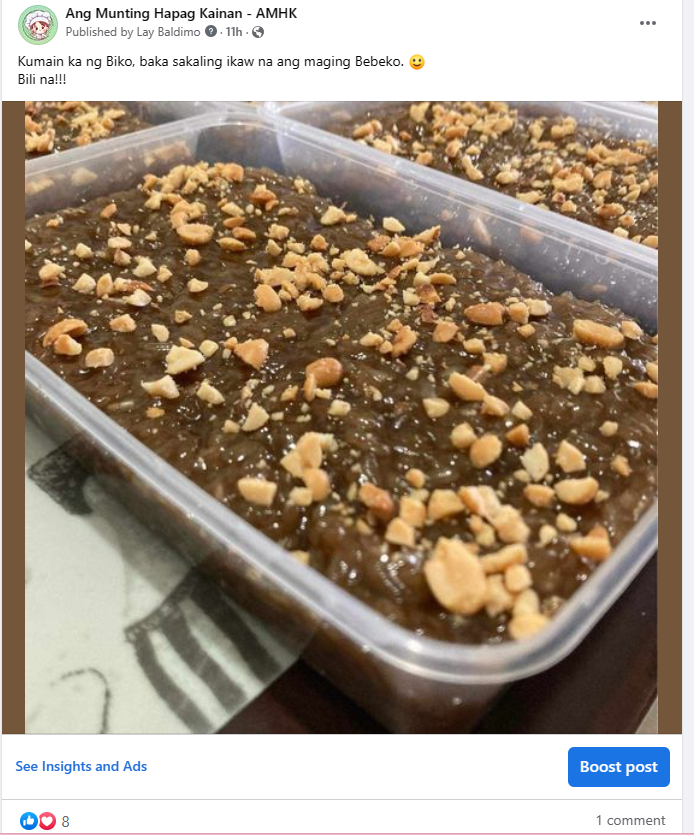Open the 1 comment thread
This screenshot has height=835, width=694.
tap(630, 820)
